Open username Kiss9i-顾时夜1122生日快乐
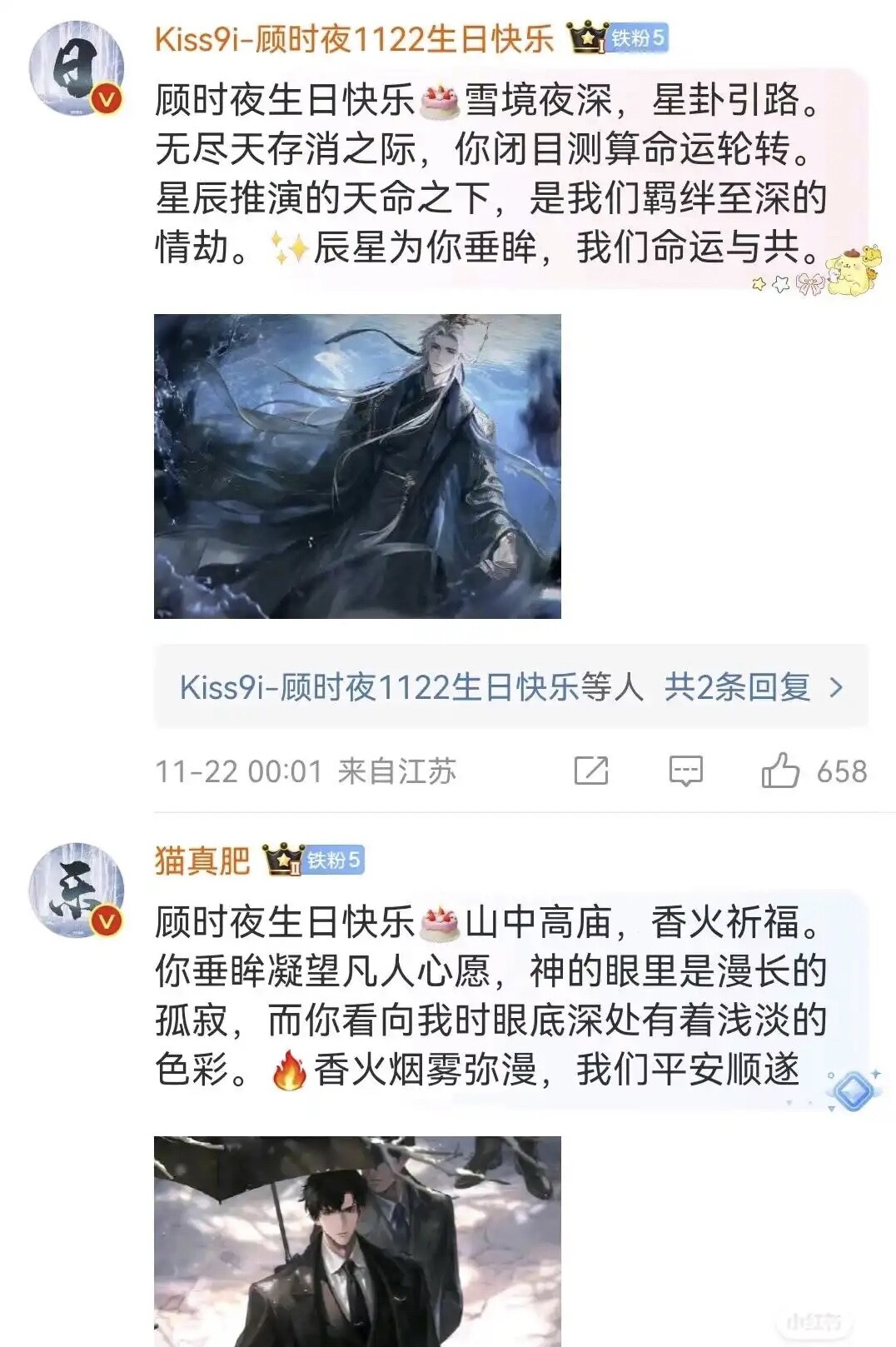This screenshot has width=896, height=1347. coord(354,38)
